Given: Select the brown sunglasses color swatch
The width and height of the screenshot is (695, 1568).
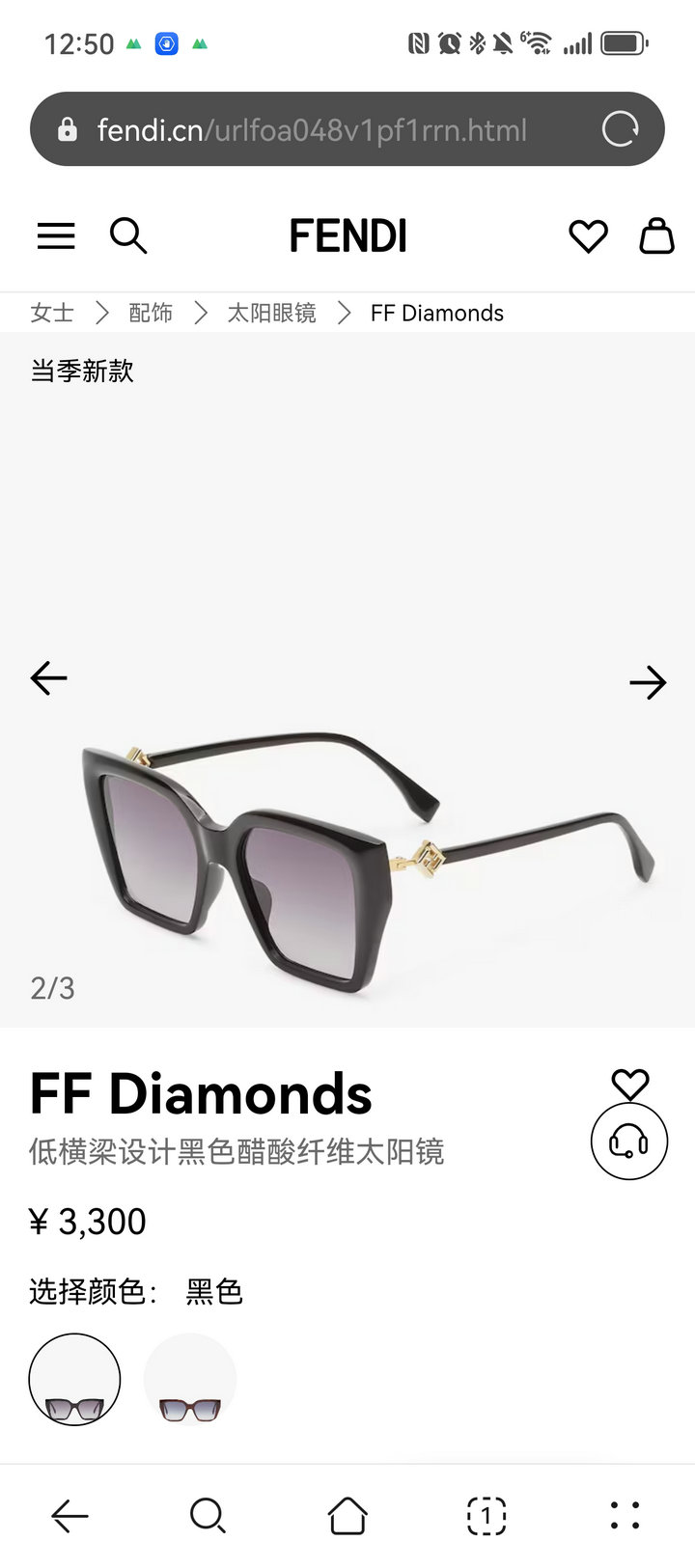Looking at the screenshot, I should pyautogui.click(x=190, y=1380).
